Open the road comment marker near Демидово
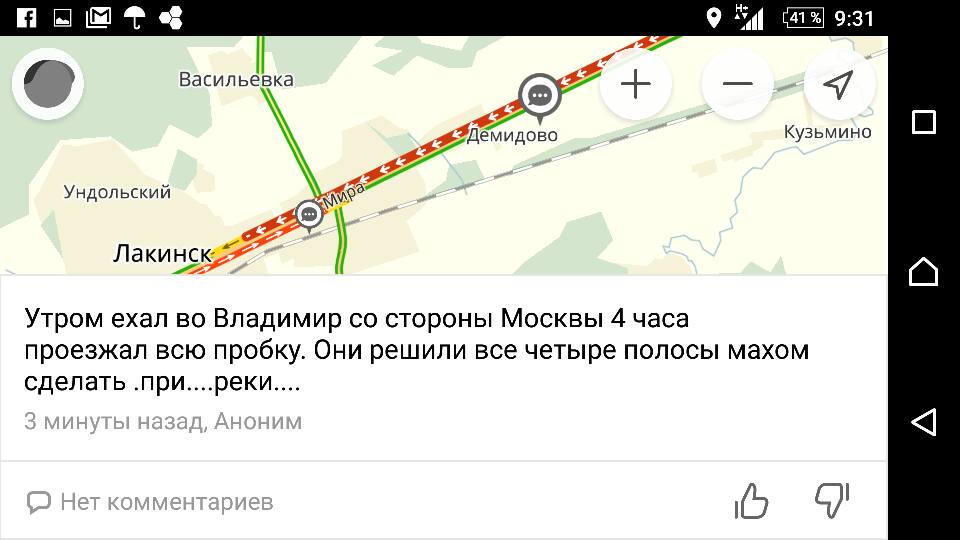 540,96
